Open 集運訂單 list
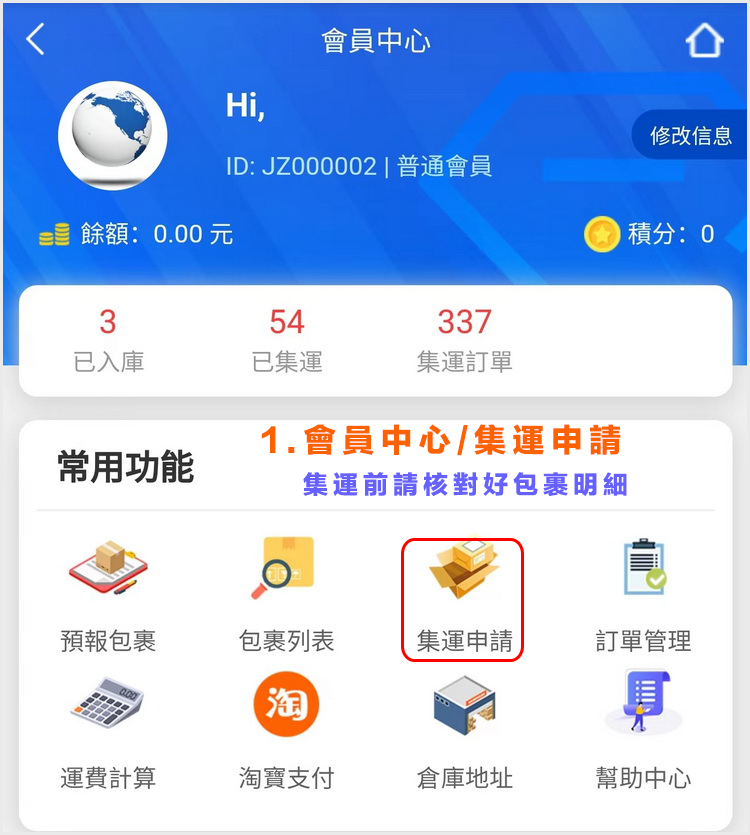Image resolution: width=750 pixels, height=835 pixels. click(464, 340)
